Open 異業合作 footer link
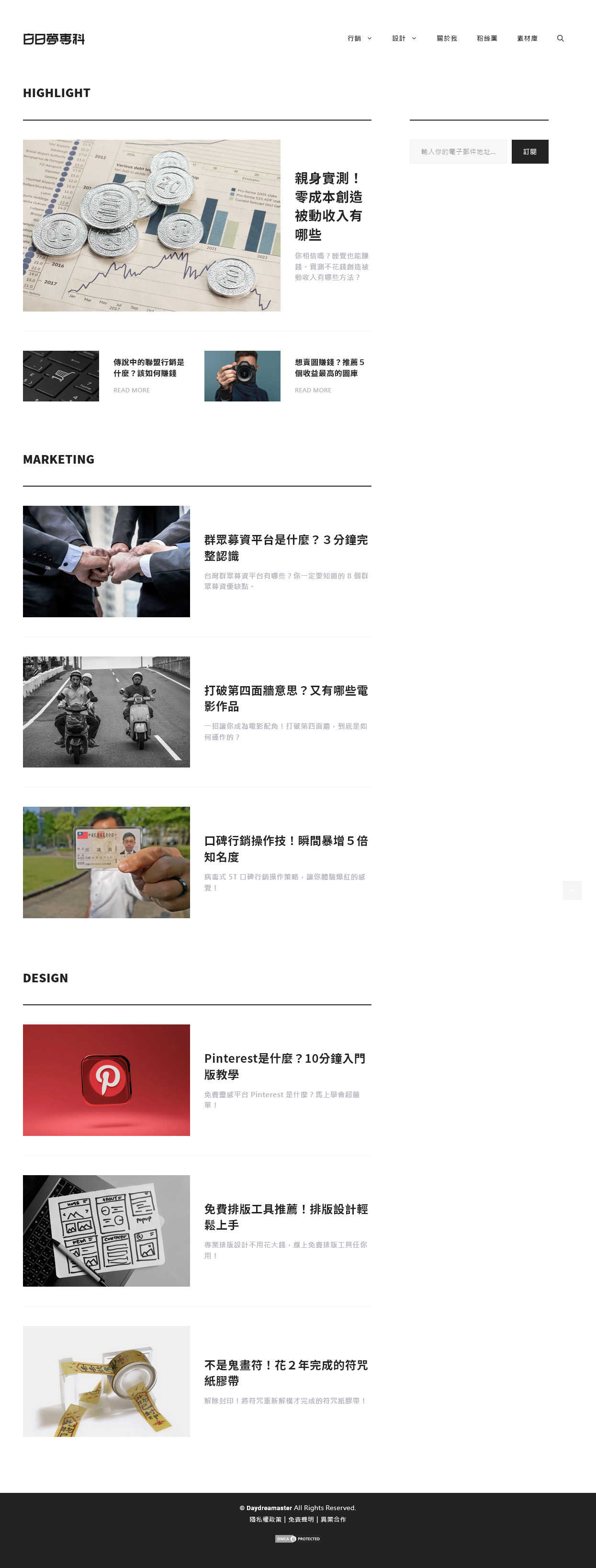This screenshot has width=596, height=1568. (333, 1519)
